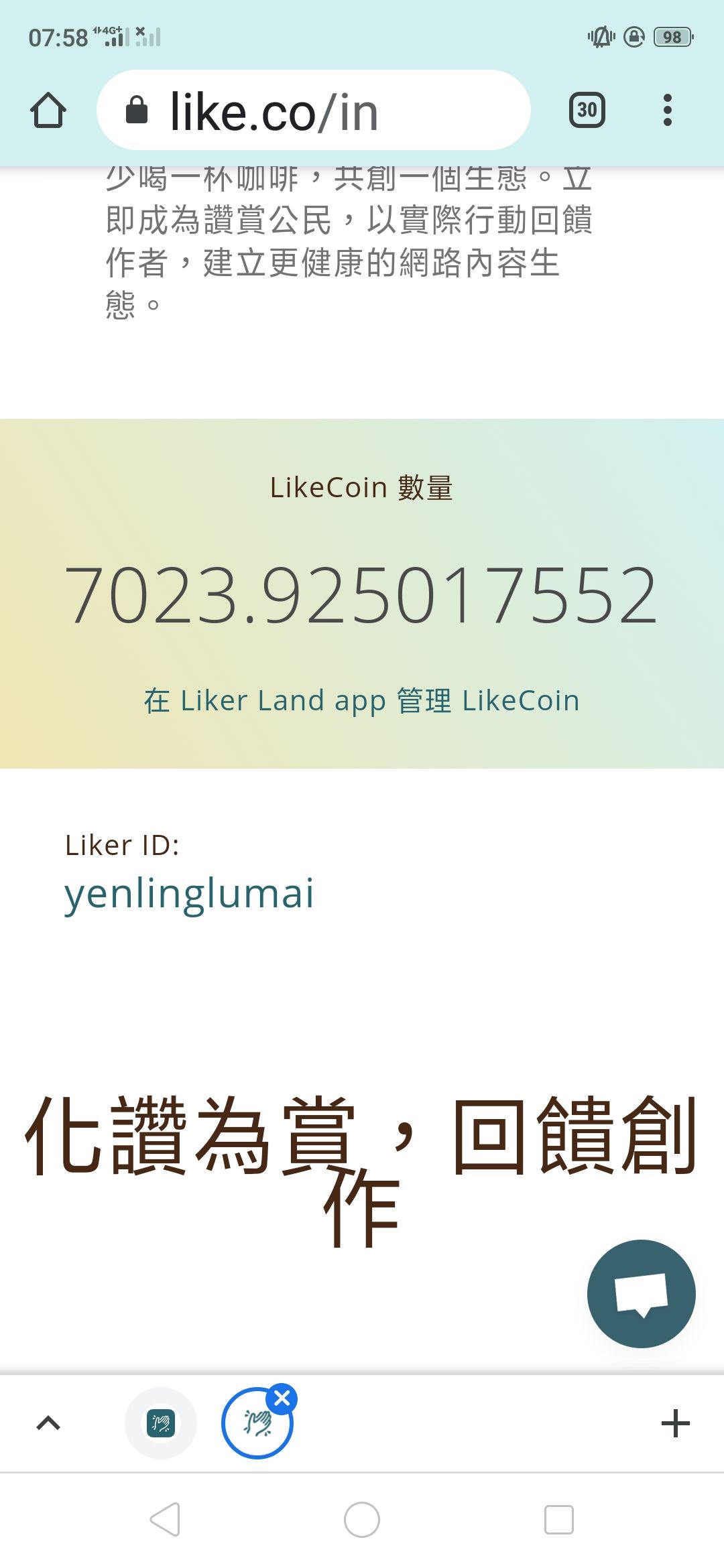Close the currently selected group tab
Viewport: 724px width, 1568px height.
[282, 1398]
